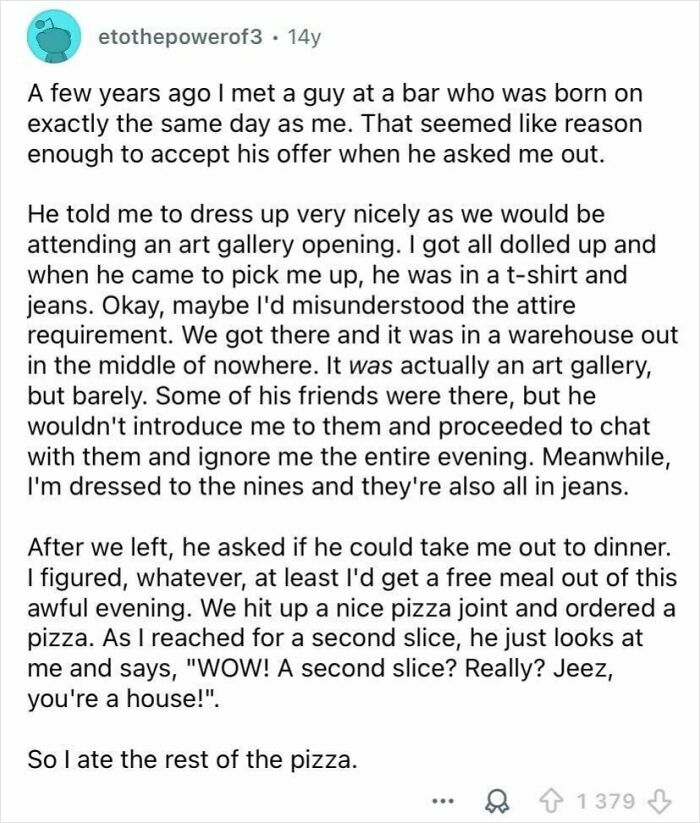Screen dimensions: 700x823
Task: Open etothepowerof3's profile avatar
Action: click(52, 39)
